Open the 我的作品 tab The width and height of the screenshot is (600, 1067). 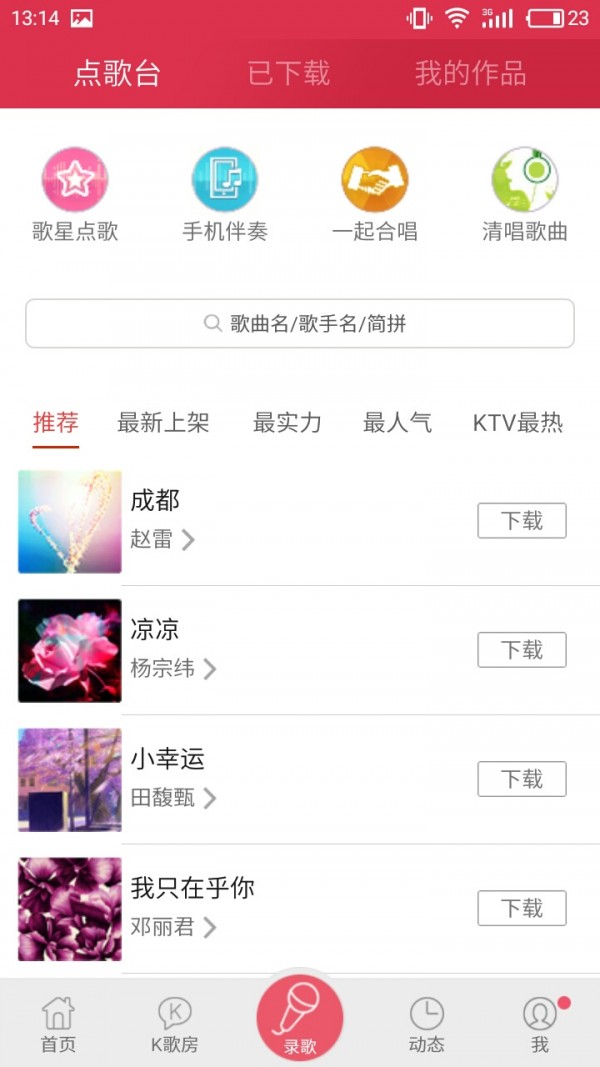pyautogui.click(x=470, y=73)
